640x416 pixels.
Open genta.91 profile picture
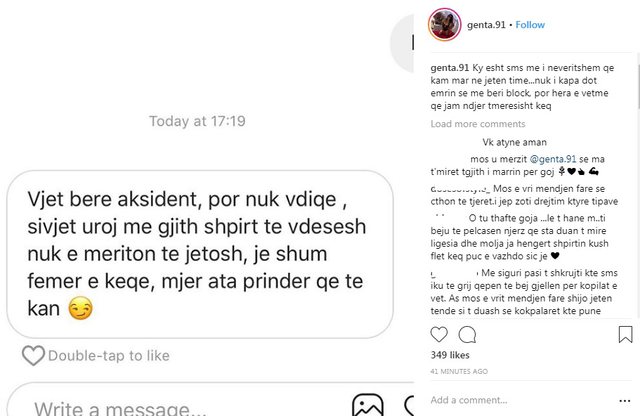point(445,24)
